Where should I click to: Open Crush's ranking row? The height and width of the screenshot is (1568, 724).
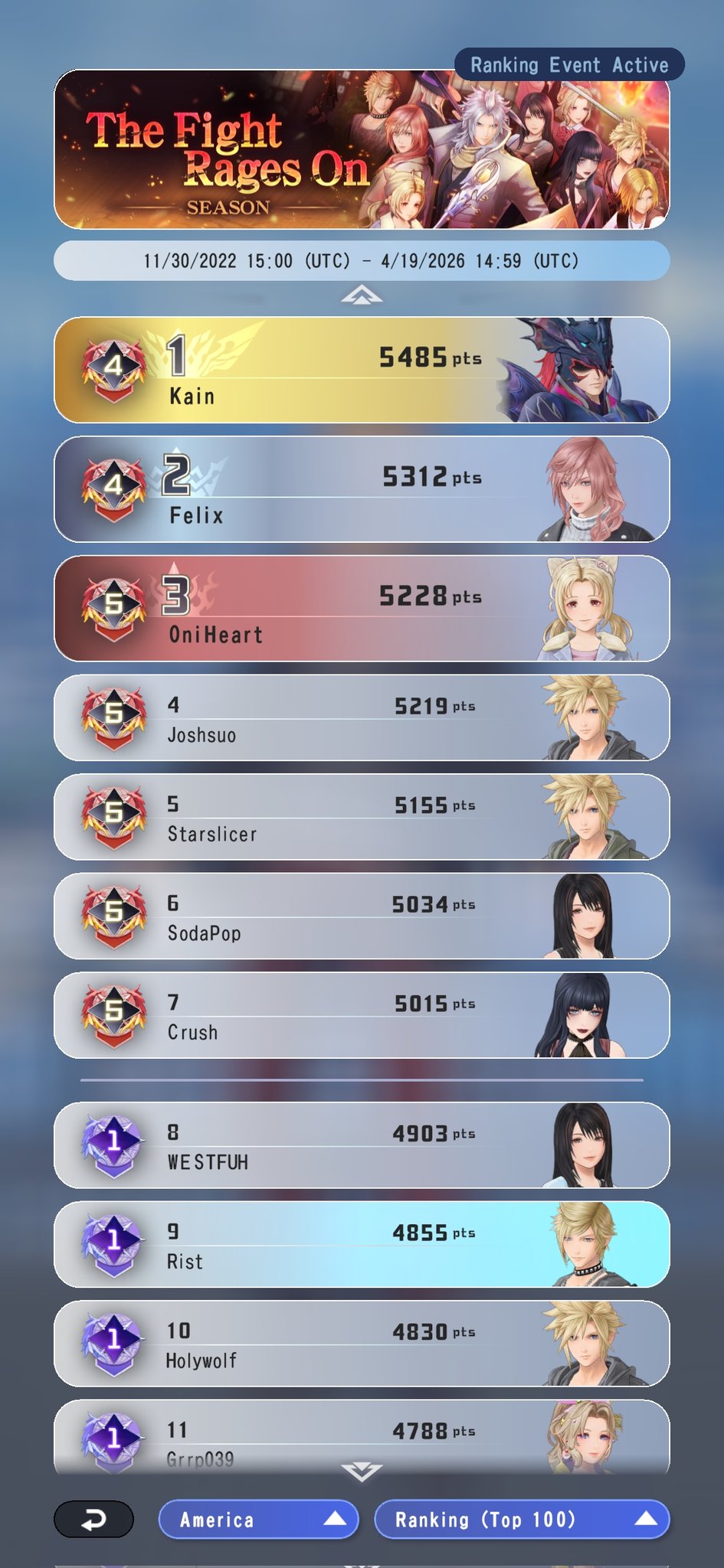tap(362, 1015)
